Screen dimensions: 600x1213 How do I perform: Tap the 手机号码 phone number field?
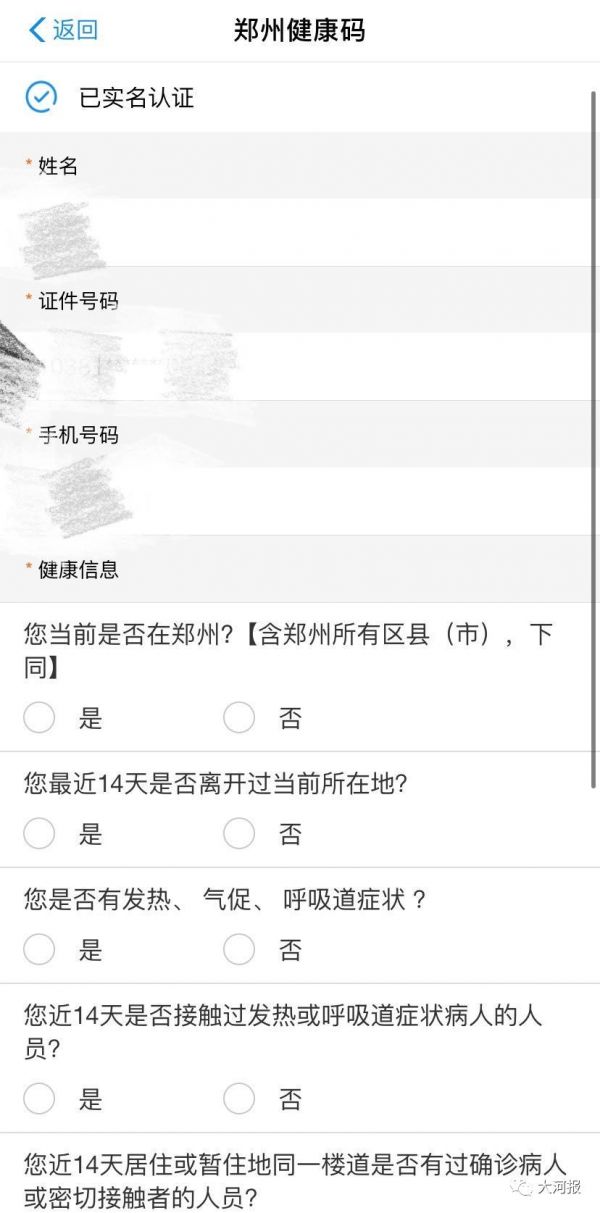(300, 501)
